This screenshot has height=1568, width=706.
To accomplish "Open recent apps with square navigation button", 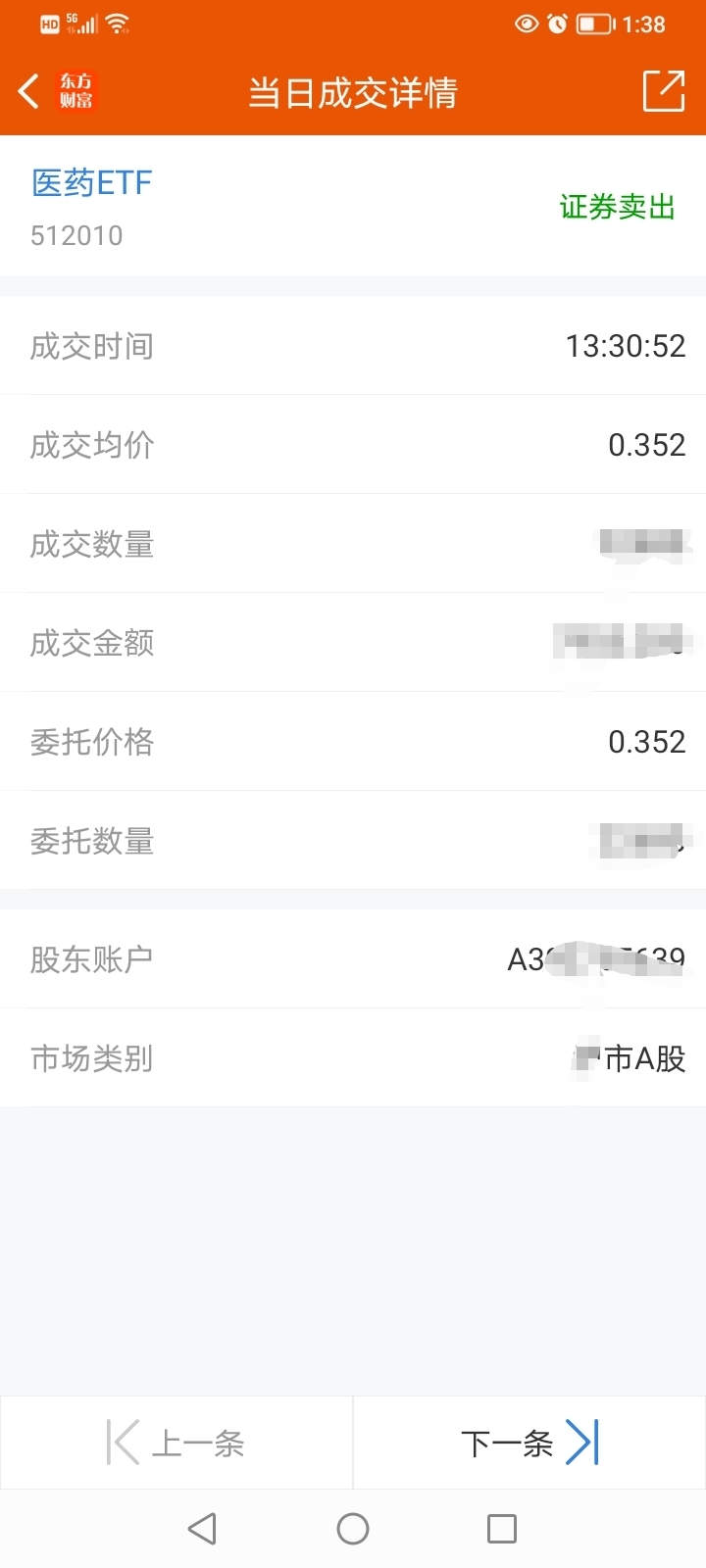I will 502,1528.
